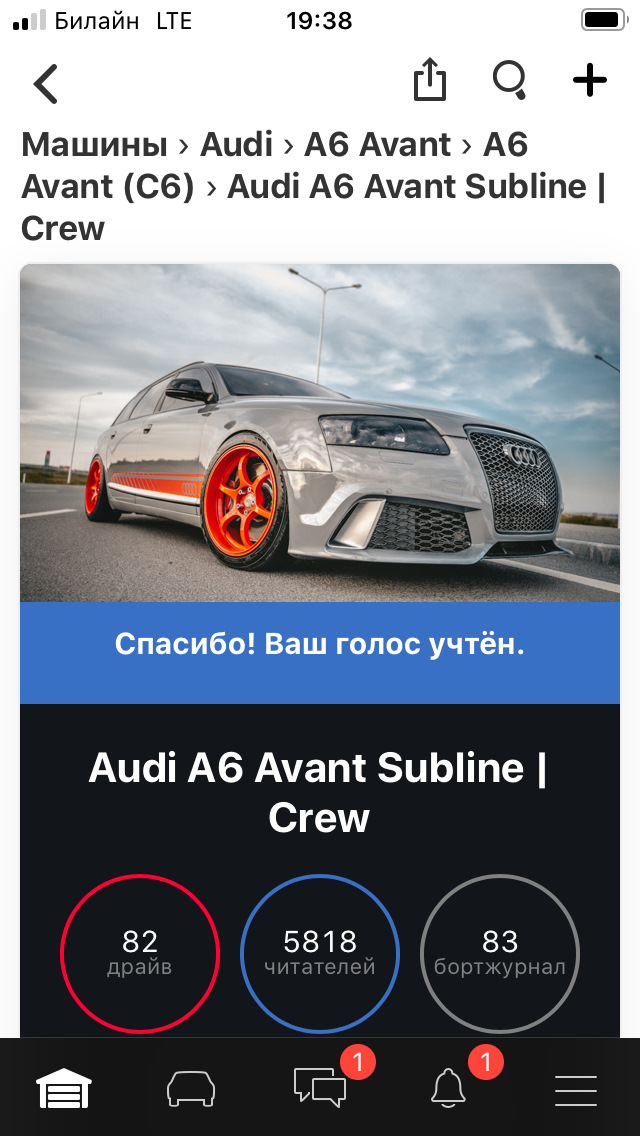Open the Машины breadcrumb link
640x1136 pixels.
click(x=94, y=145)
